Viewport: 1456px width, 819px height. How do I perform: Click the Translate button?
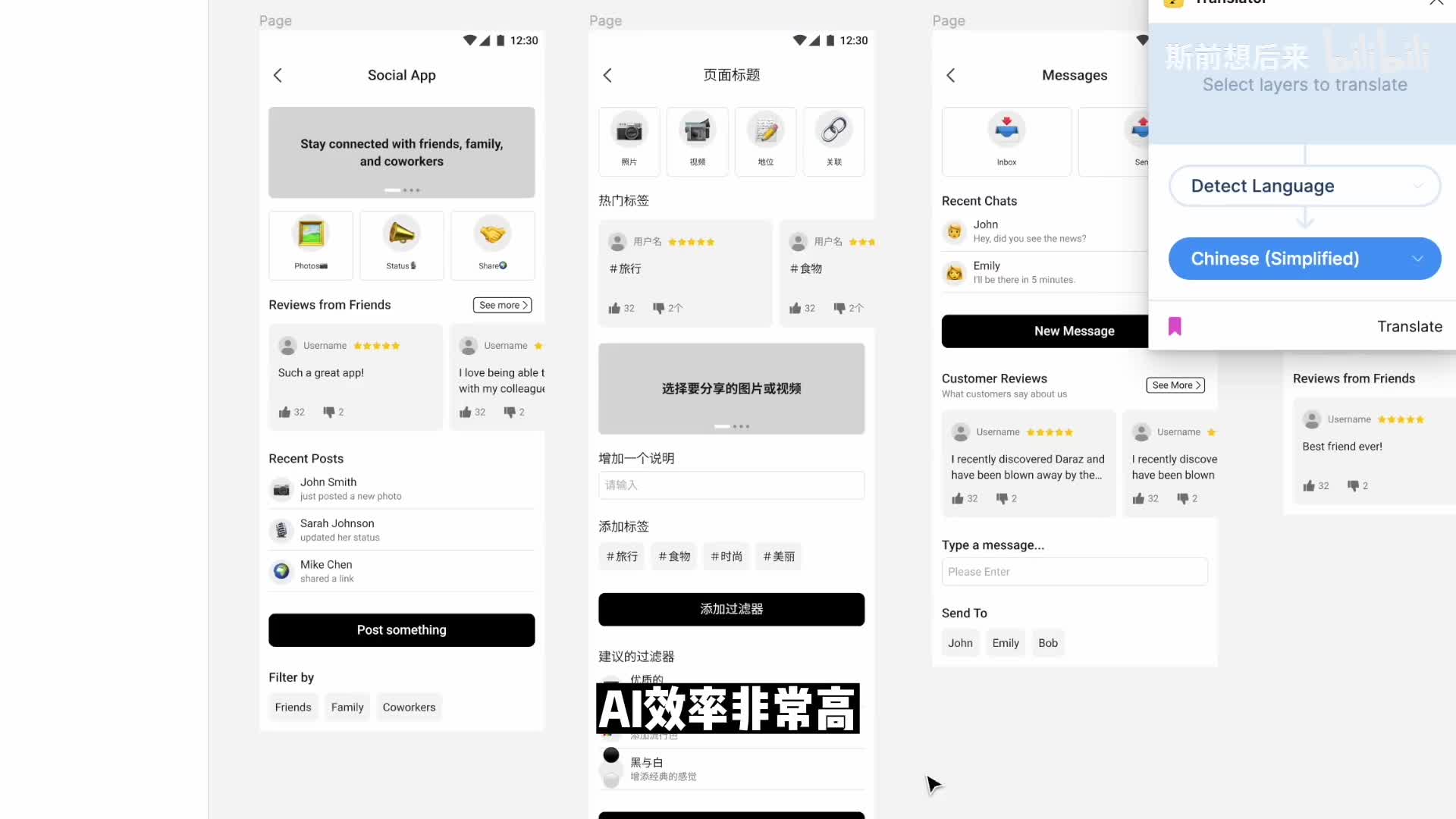coord(1409,327)
